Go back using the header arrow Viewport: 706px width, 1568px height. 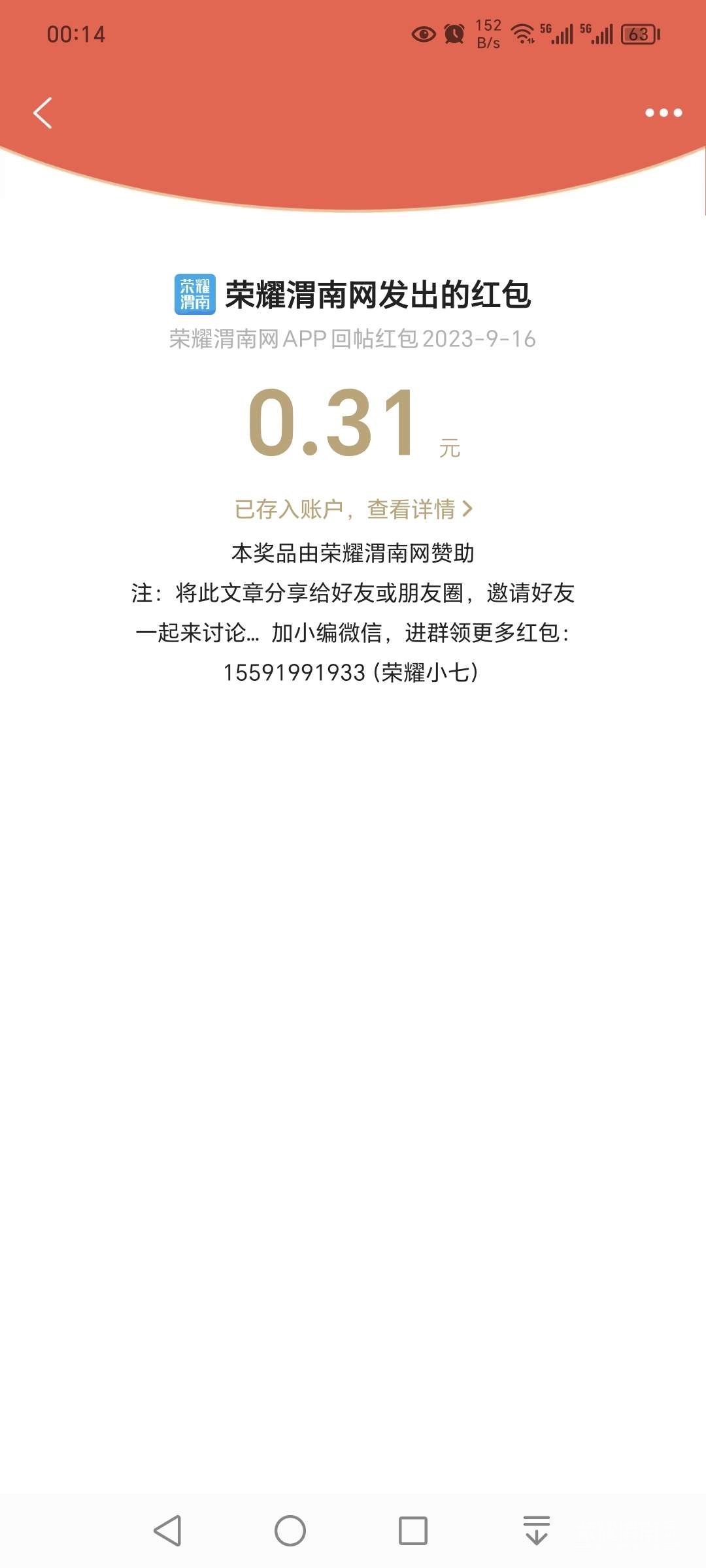coord(43,113)
